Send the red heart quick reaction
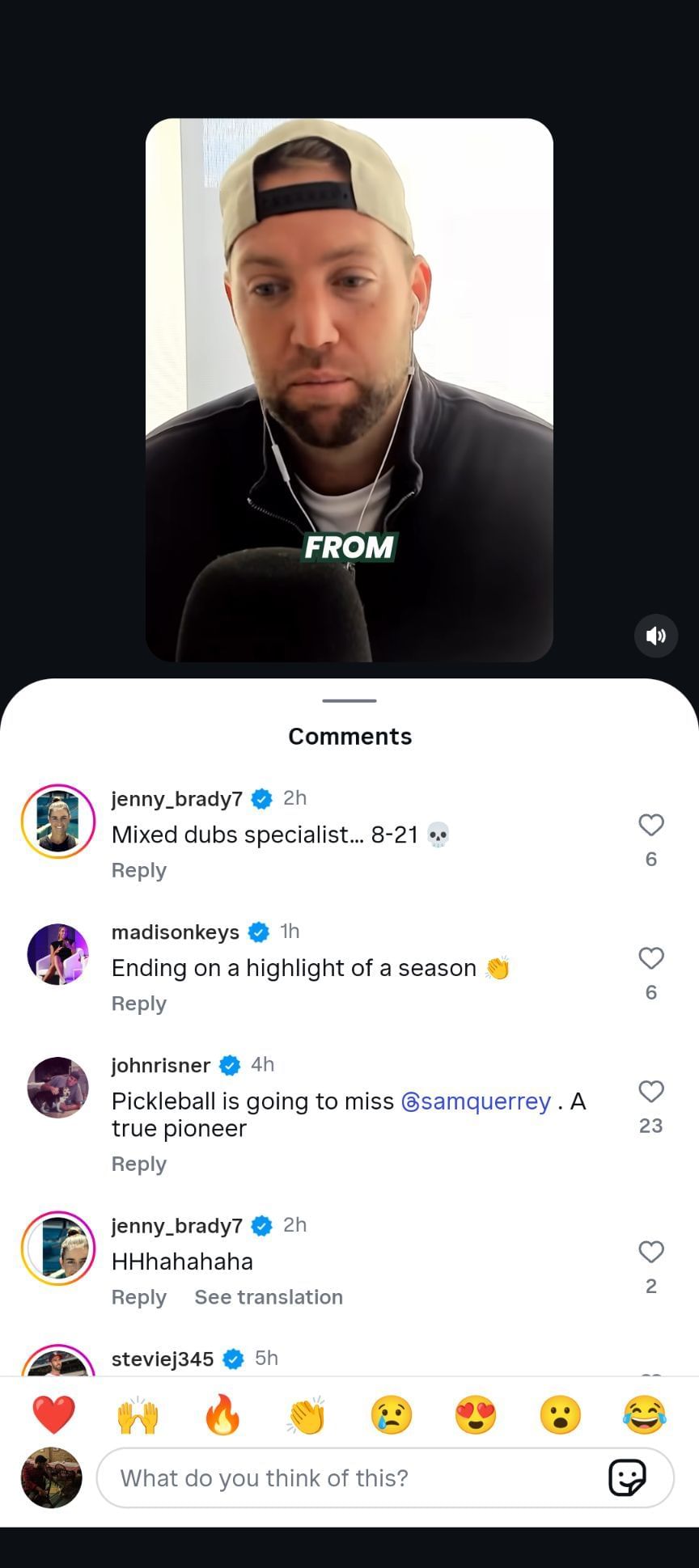Screen dimensions: 699x1568 pos(54,1415)
